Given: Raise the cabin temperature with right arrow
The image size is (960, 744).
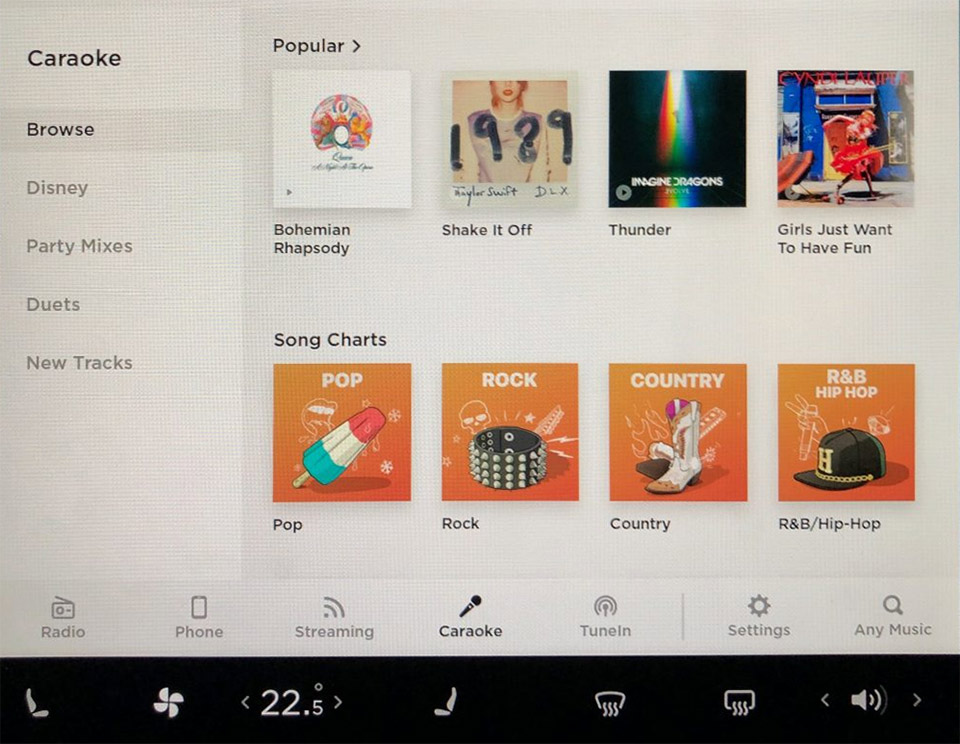Looking at the screenshot, I should point(338,702).
